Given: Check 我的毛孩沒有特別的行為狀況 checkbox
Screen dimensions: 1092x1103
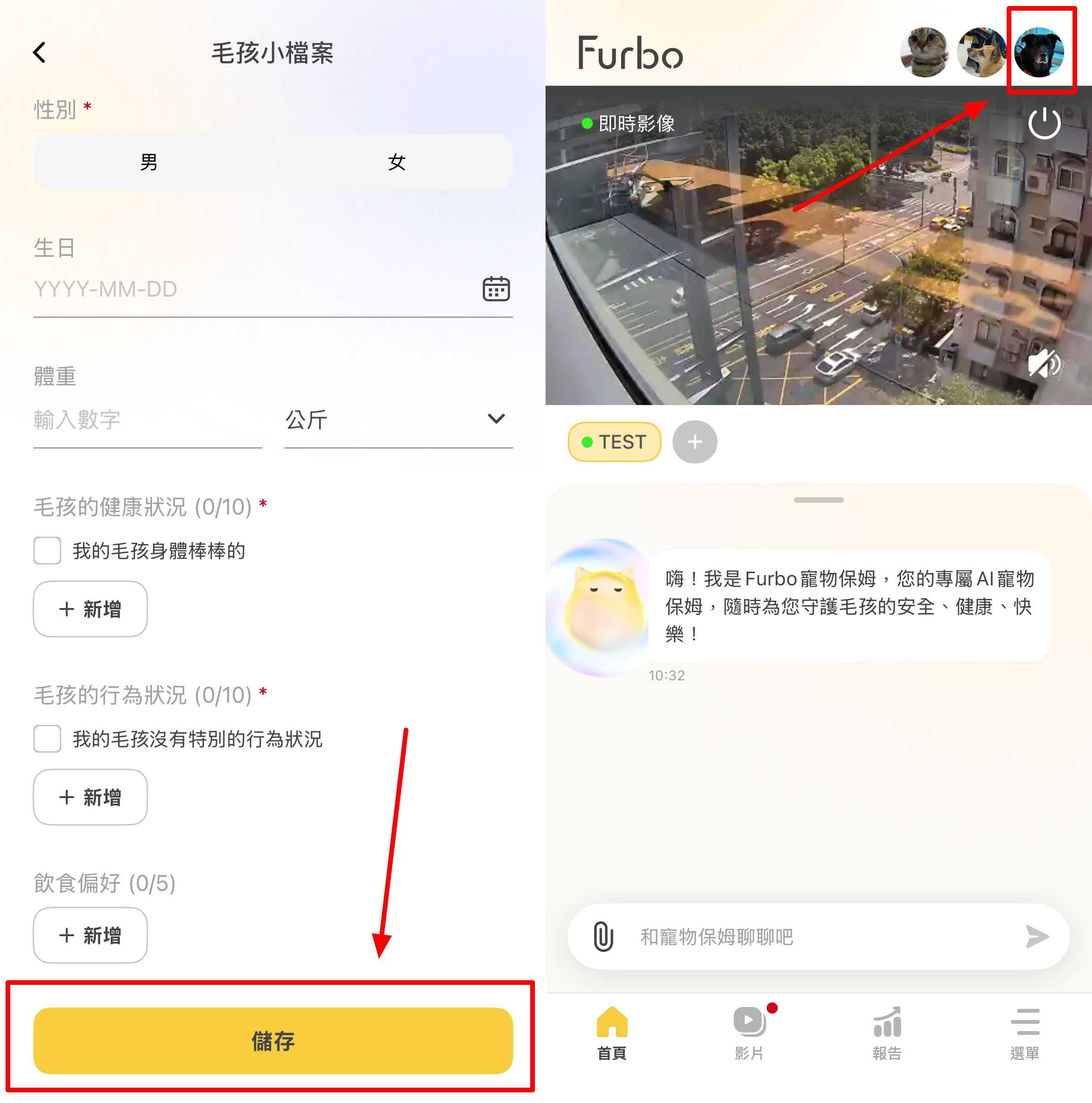Looking at the screenshot, I should pos(47,739).
